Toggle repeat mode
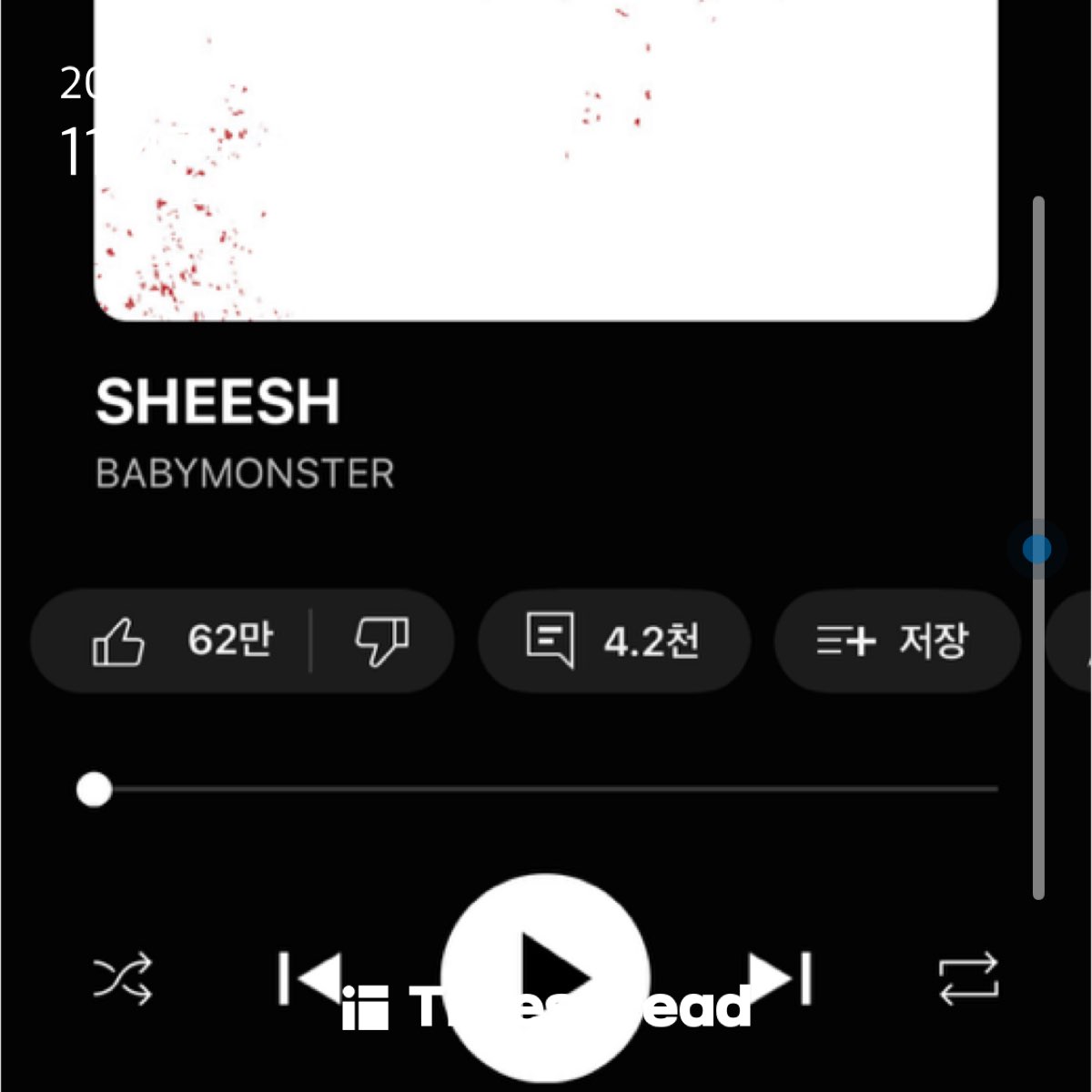 point(968,979)
